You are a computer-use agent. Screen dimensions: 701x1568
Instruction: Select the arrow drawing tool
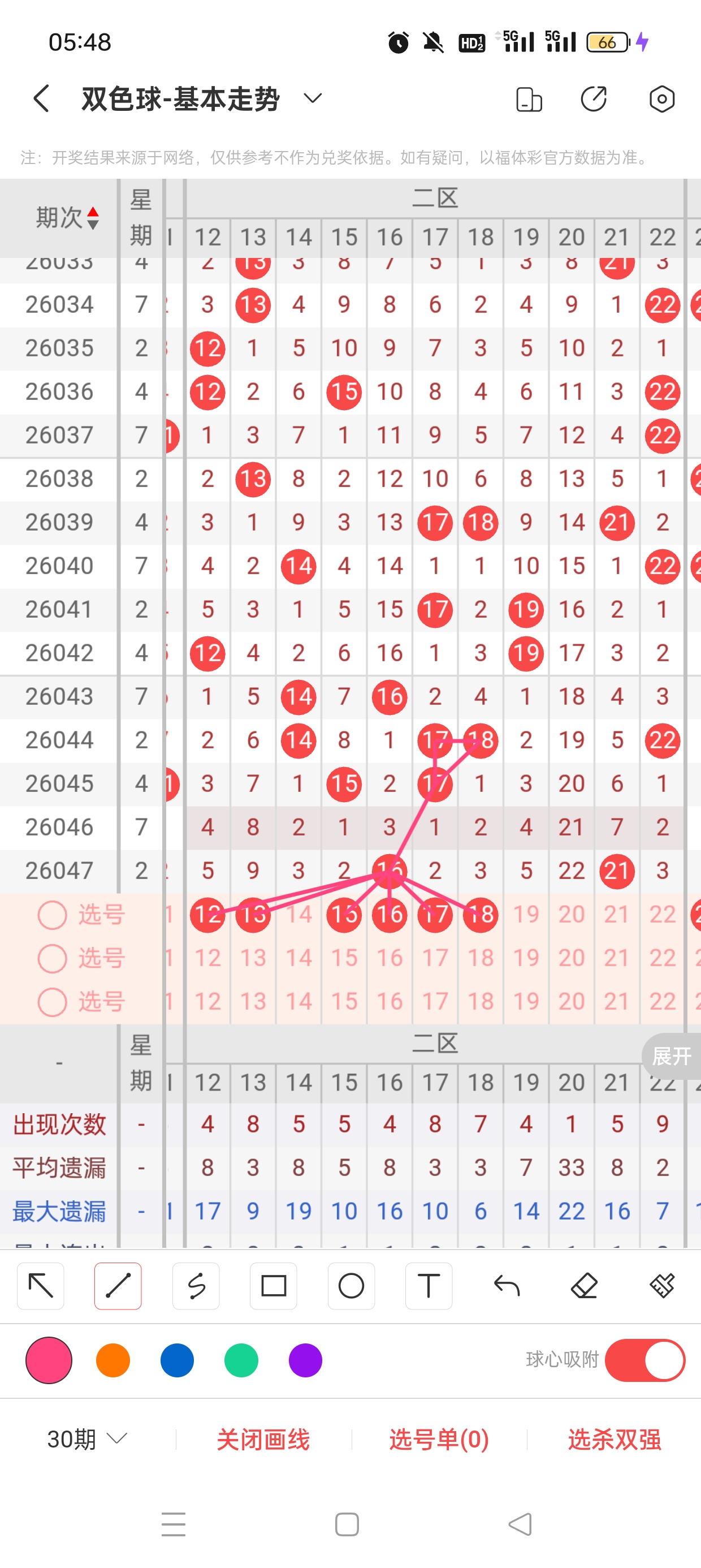(x=41, y=1286)
